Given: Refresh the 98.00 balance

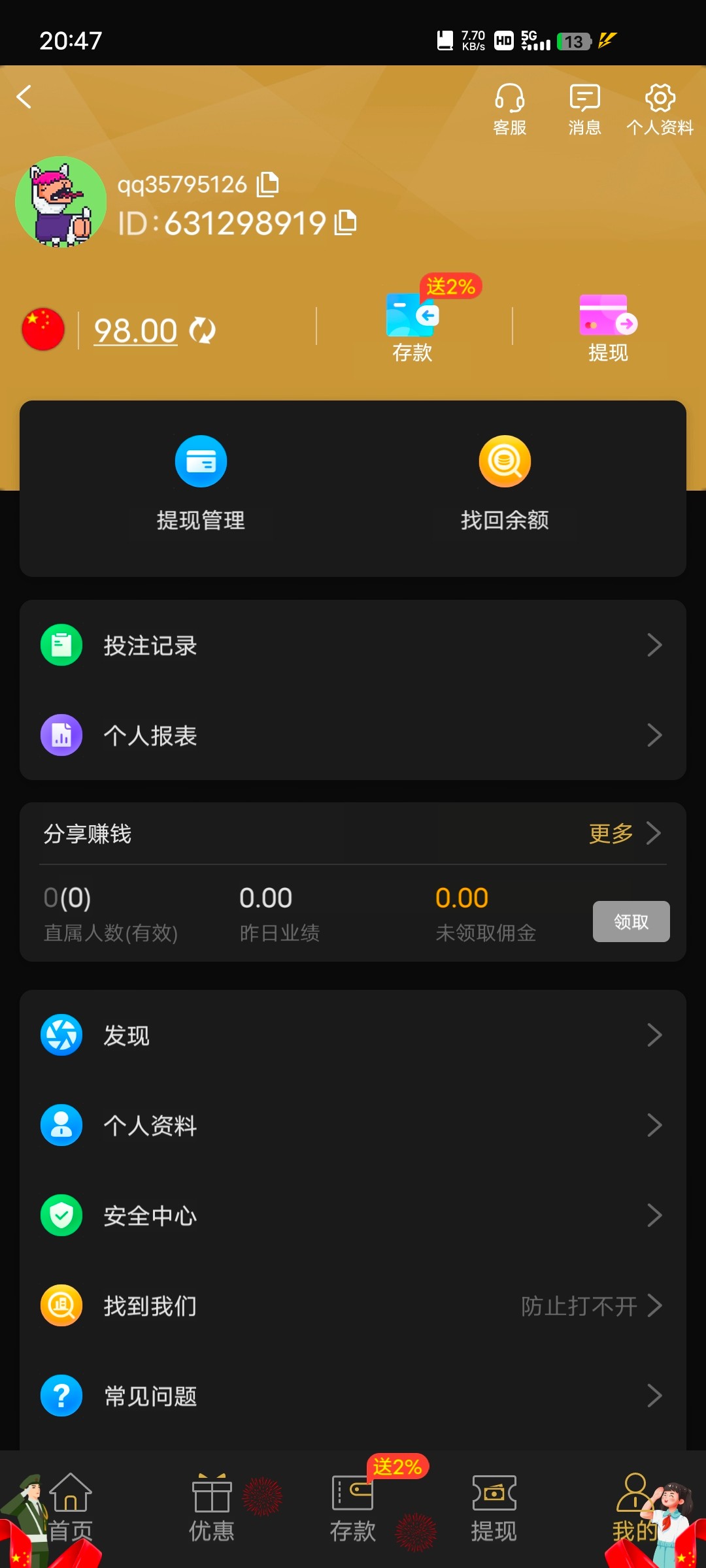Looking at the screenshot, I should (203, 330).
